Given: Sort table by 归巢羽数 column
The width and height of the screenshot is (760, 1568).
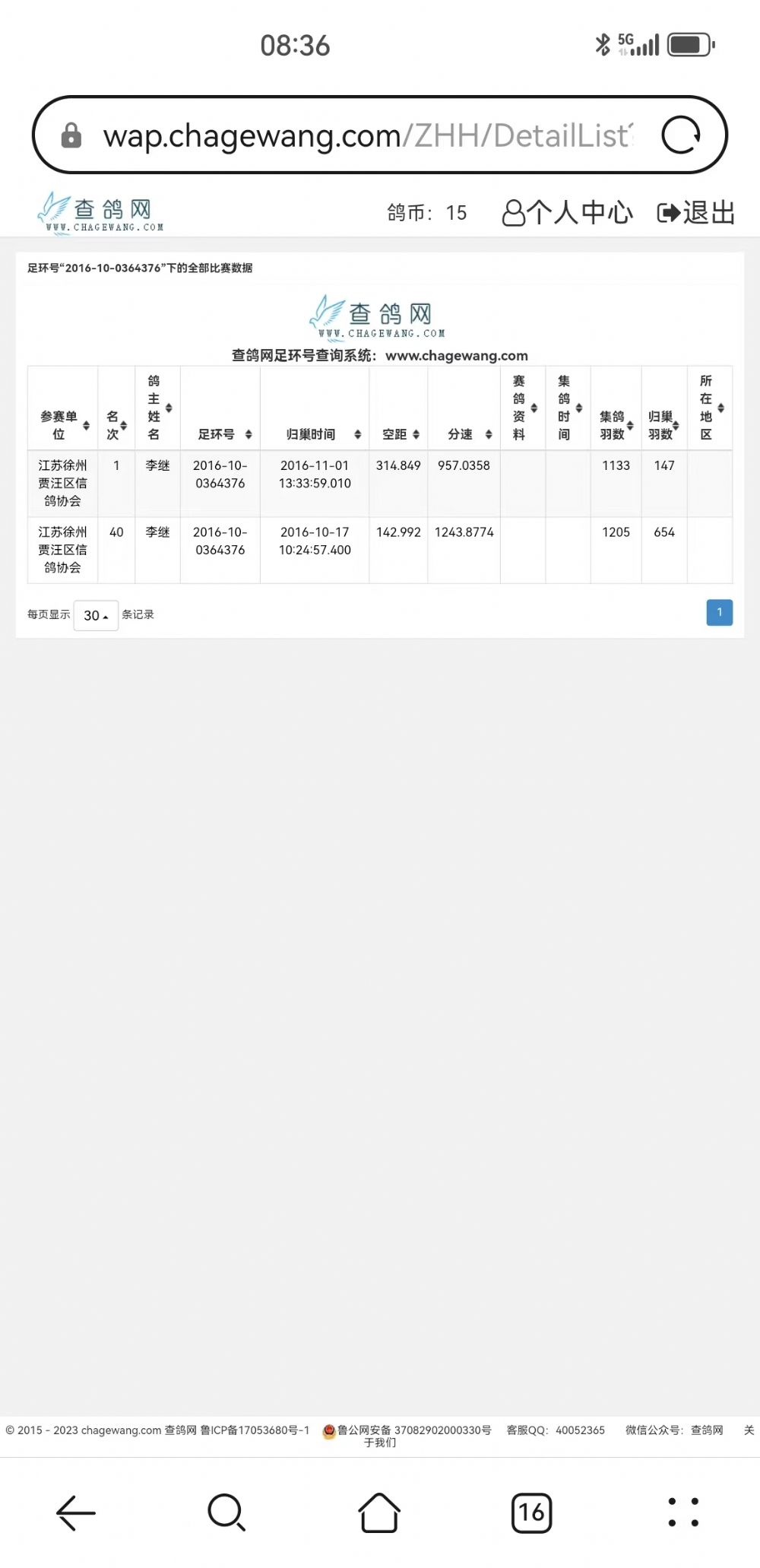Looking at the screenshot, I should coord(663,425).
